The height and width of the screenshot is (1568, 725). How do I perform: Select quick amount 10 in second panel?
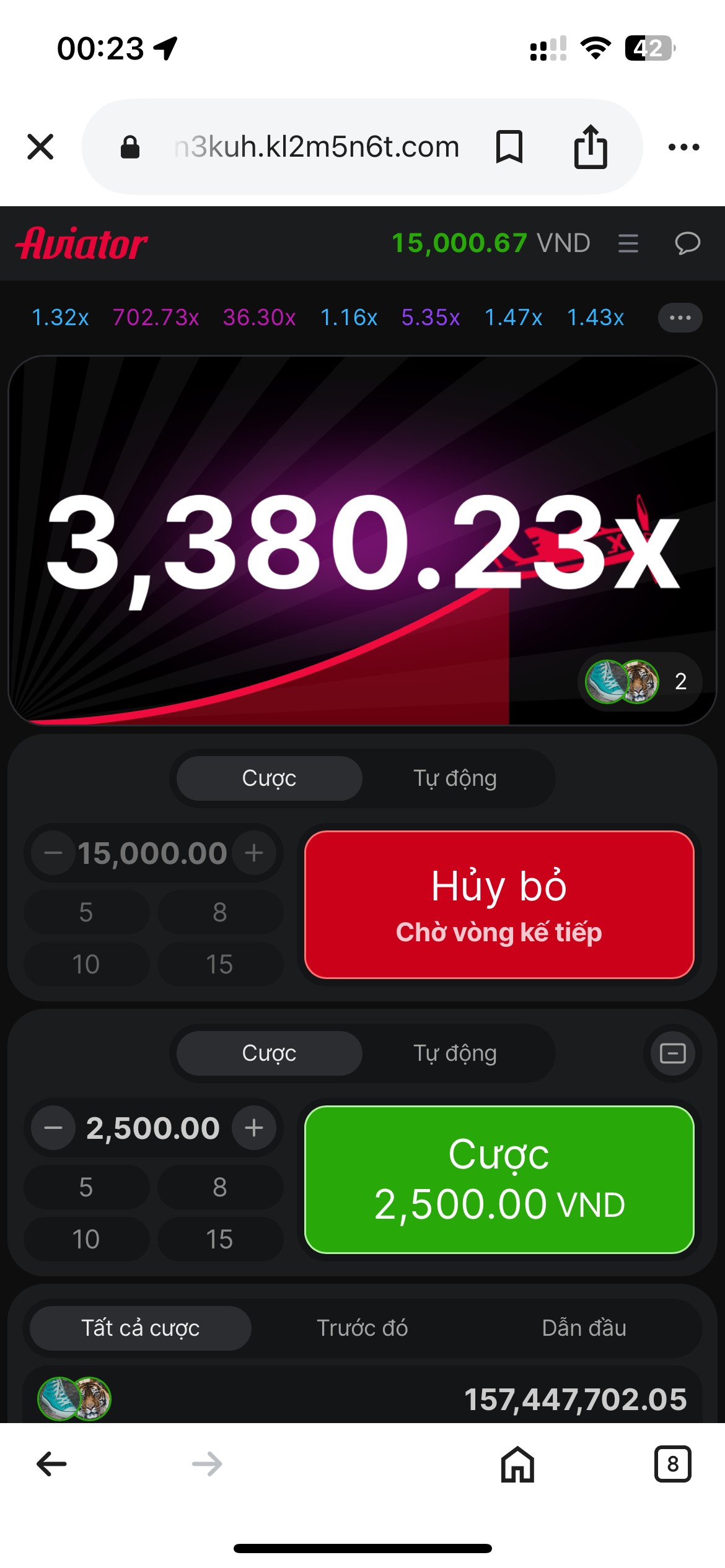(86, 1239)
